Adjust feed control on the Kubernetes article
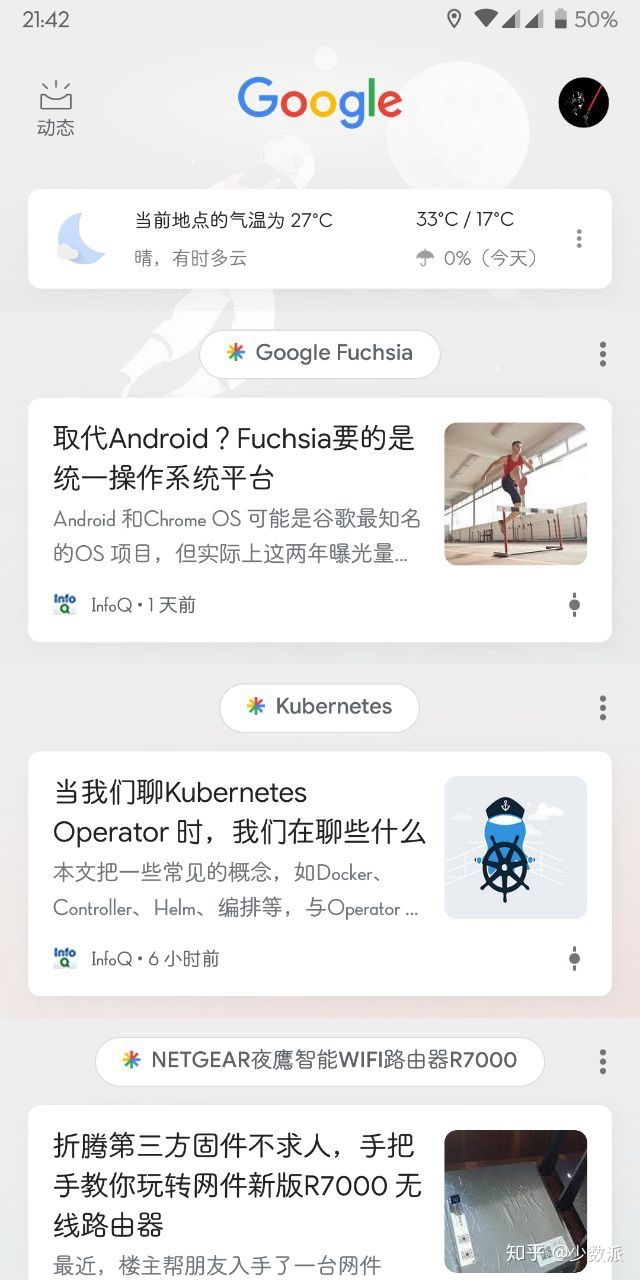640x1280 pixels. pyautogui.click(x=574, y=959)
